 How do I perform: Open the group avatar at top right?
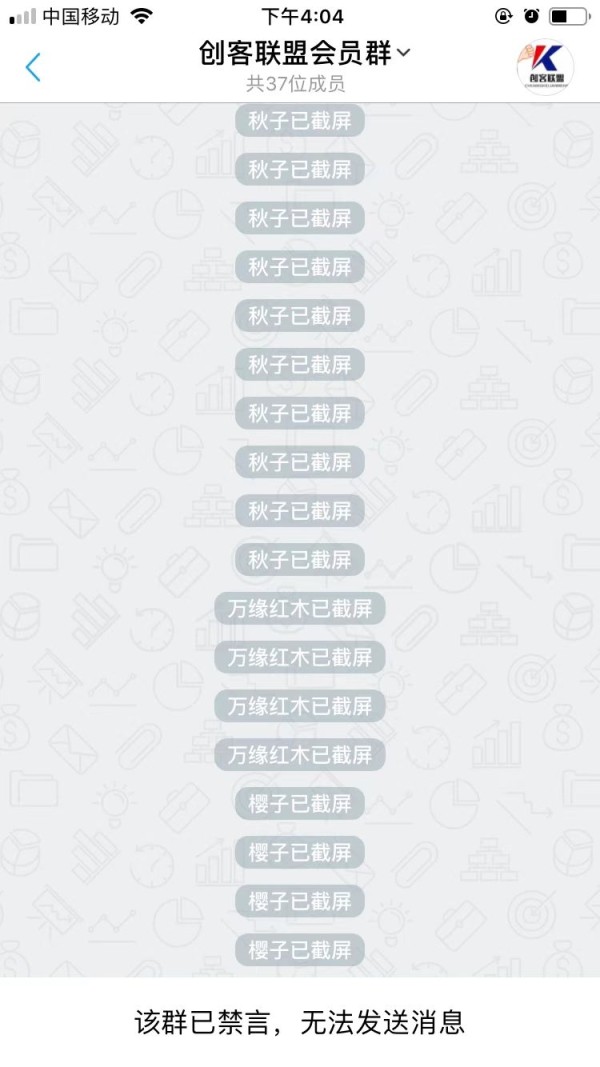click(x=545, y=67)
